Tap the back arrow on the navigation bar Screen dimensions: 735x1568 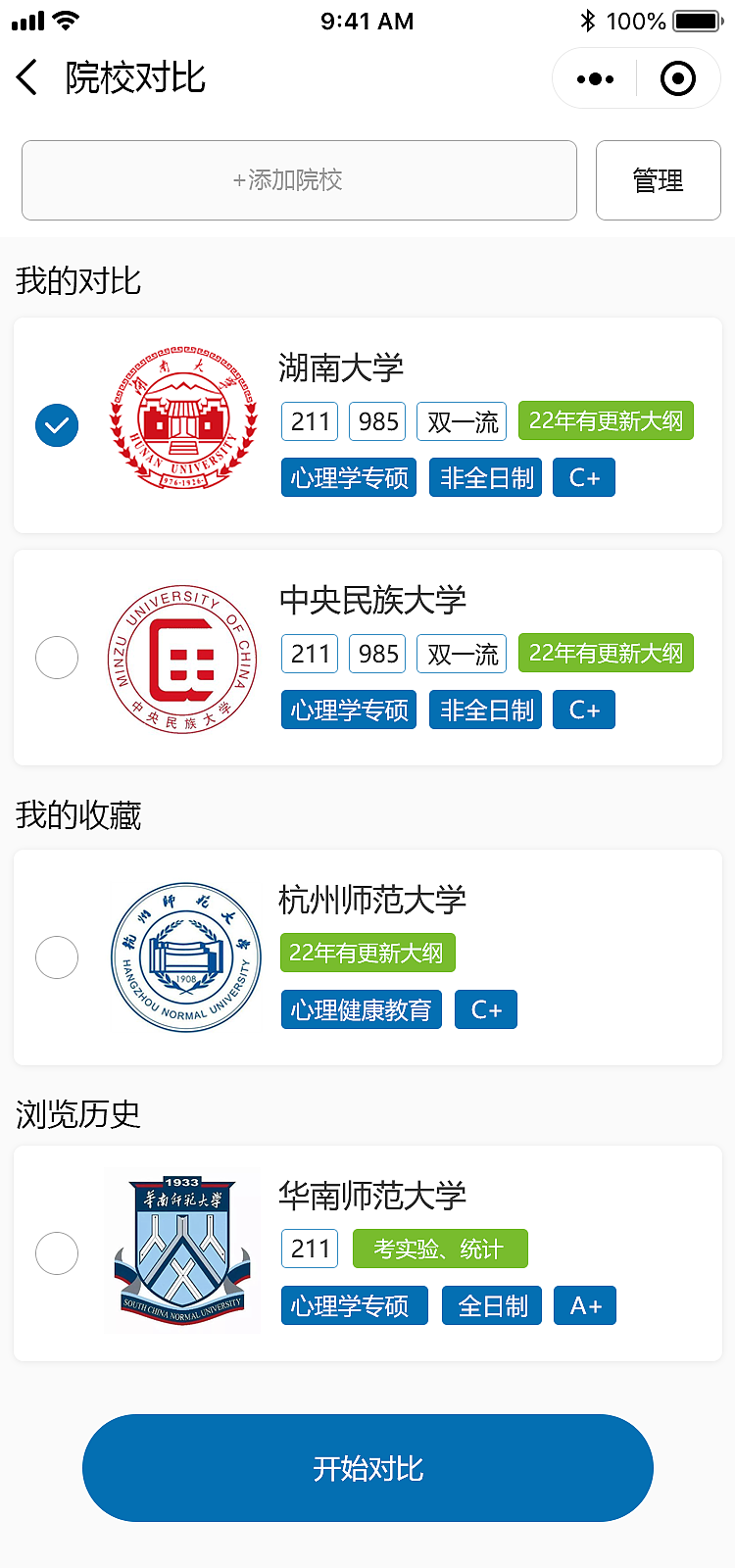(26, 77)
